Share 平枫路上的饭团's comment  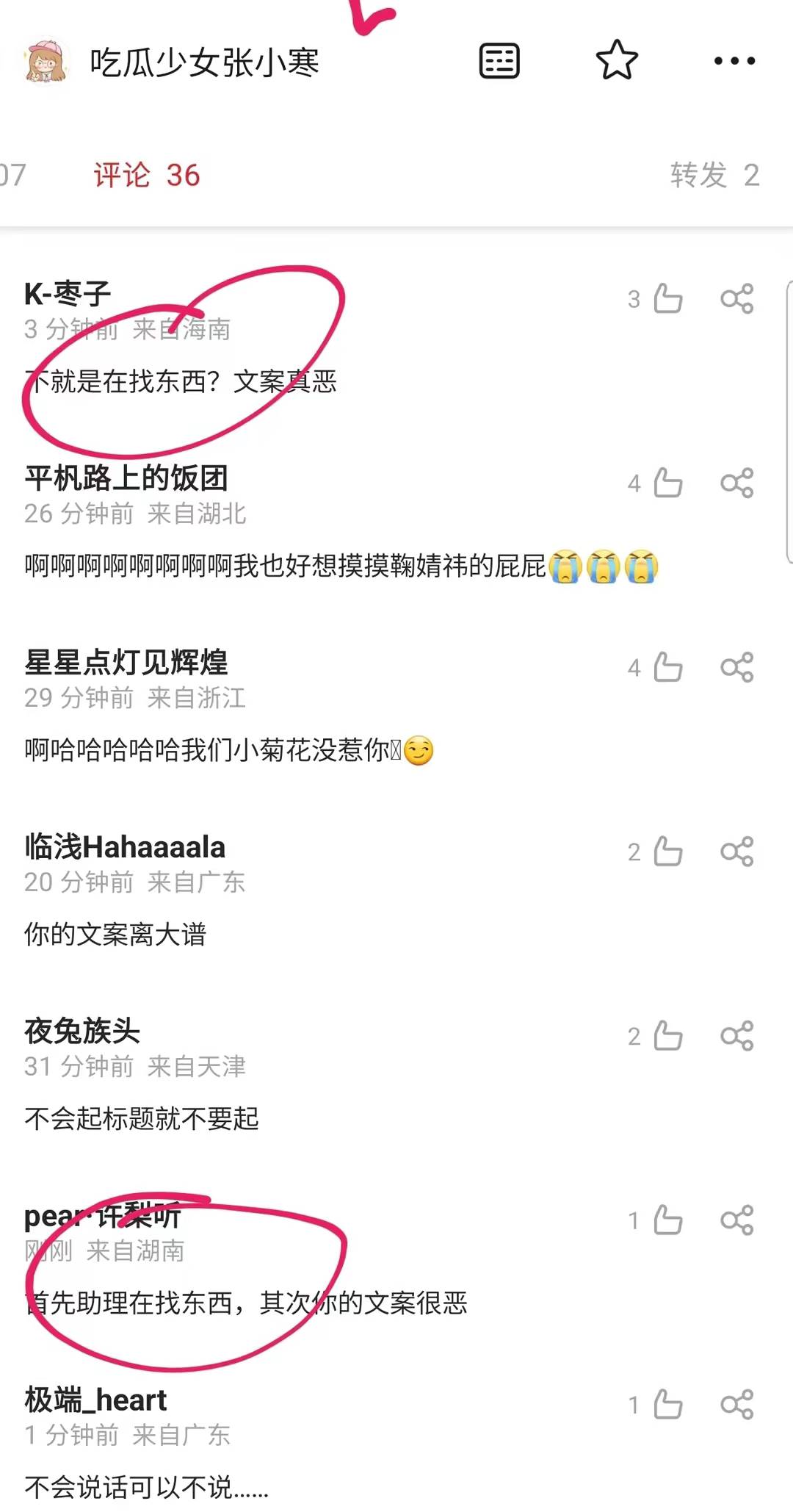coord(736,483)
